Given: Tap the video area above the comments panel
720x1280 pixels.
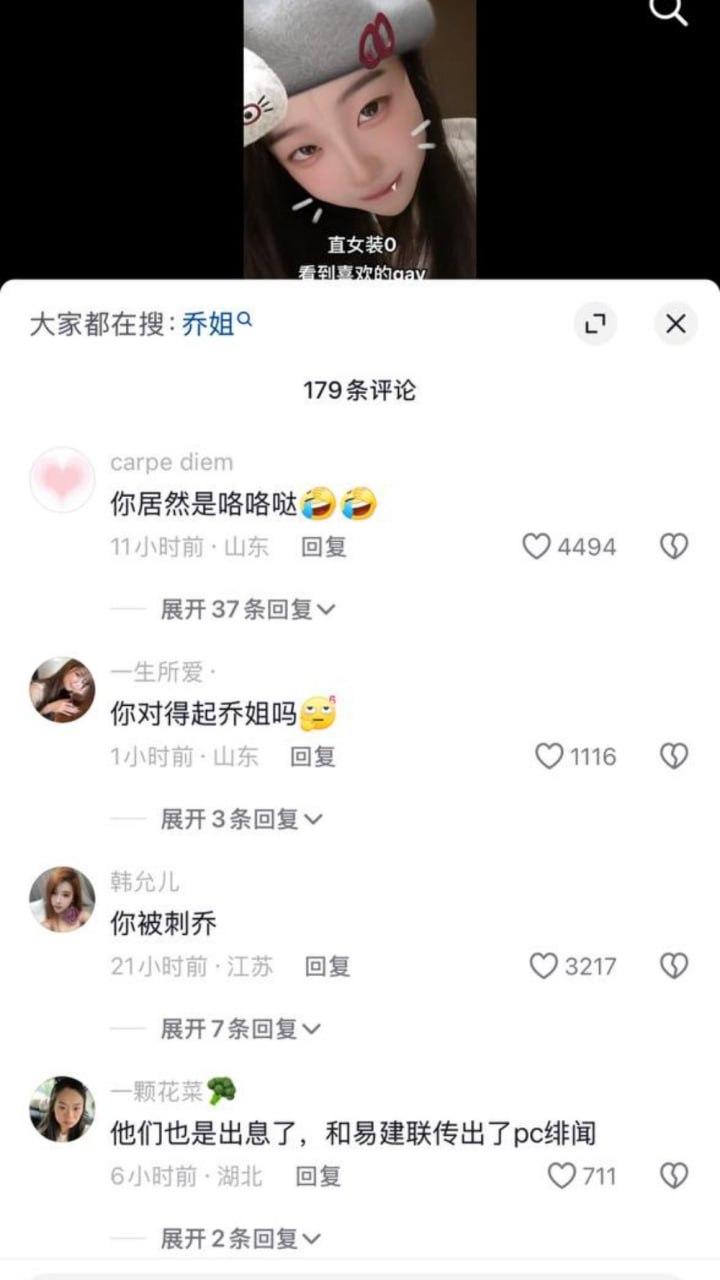Looking at the screenshot, I should pos(360,140).
